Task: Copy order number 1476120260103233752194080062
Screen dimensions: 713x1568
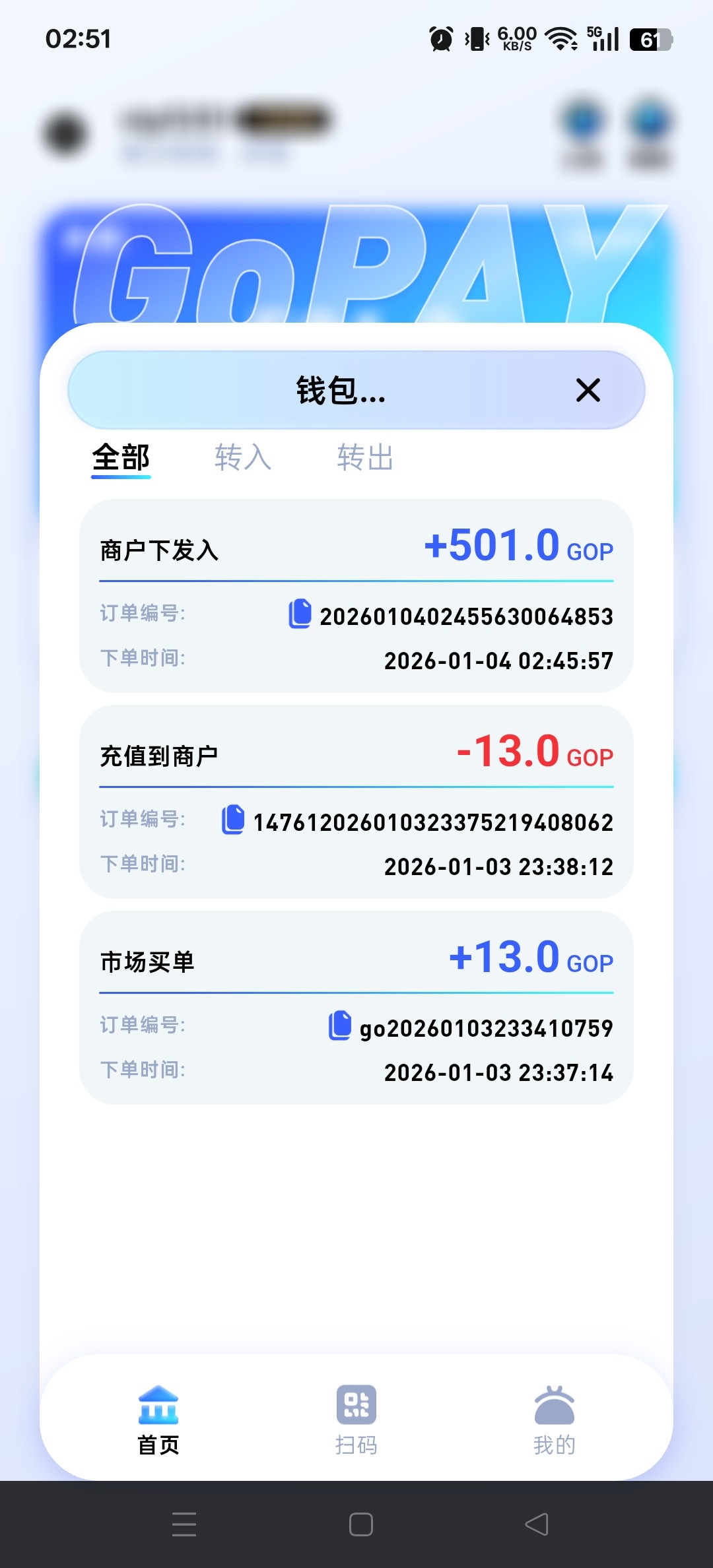Action: click(233, 820)
